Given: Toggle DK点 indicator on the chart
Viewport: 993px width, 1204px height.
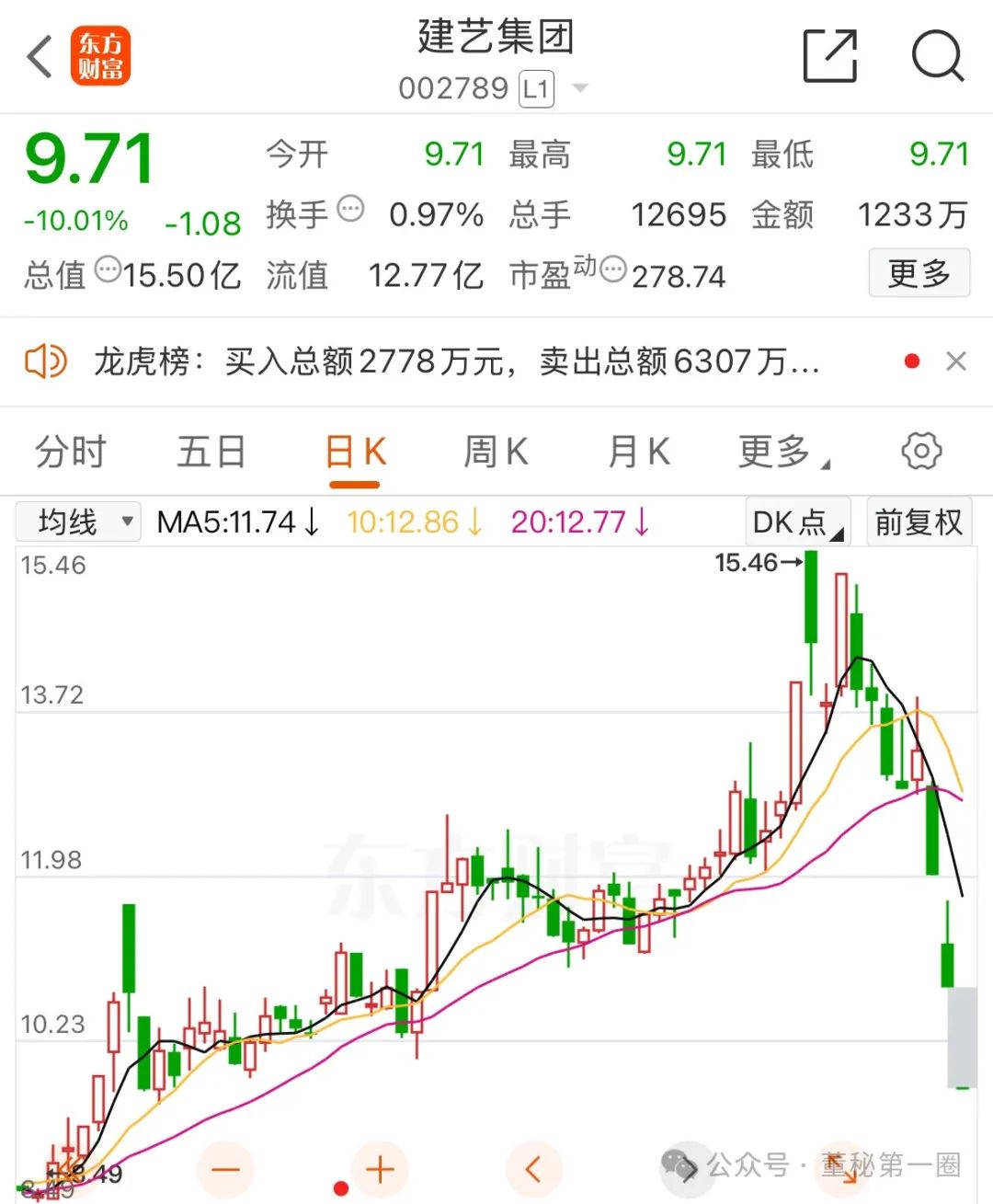Looking at the screenshot, I should (793, 521).
